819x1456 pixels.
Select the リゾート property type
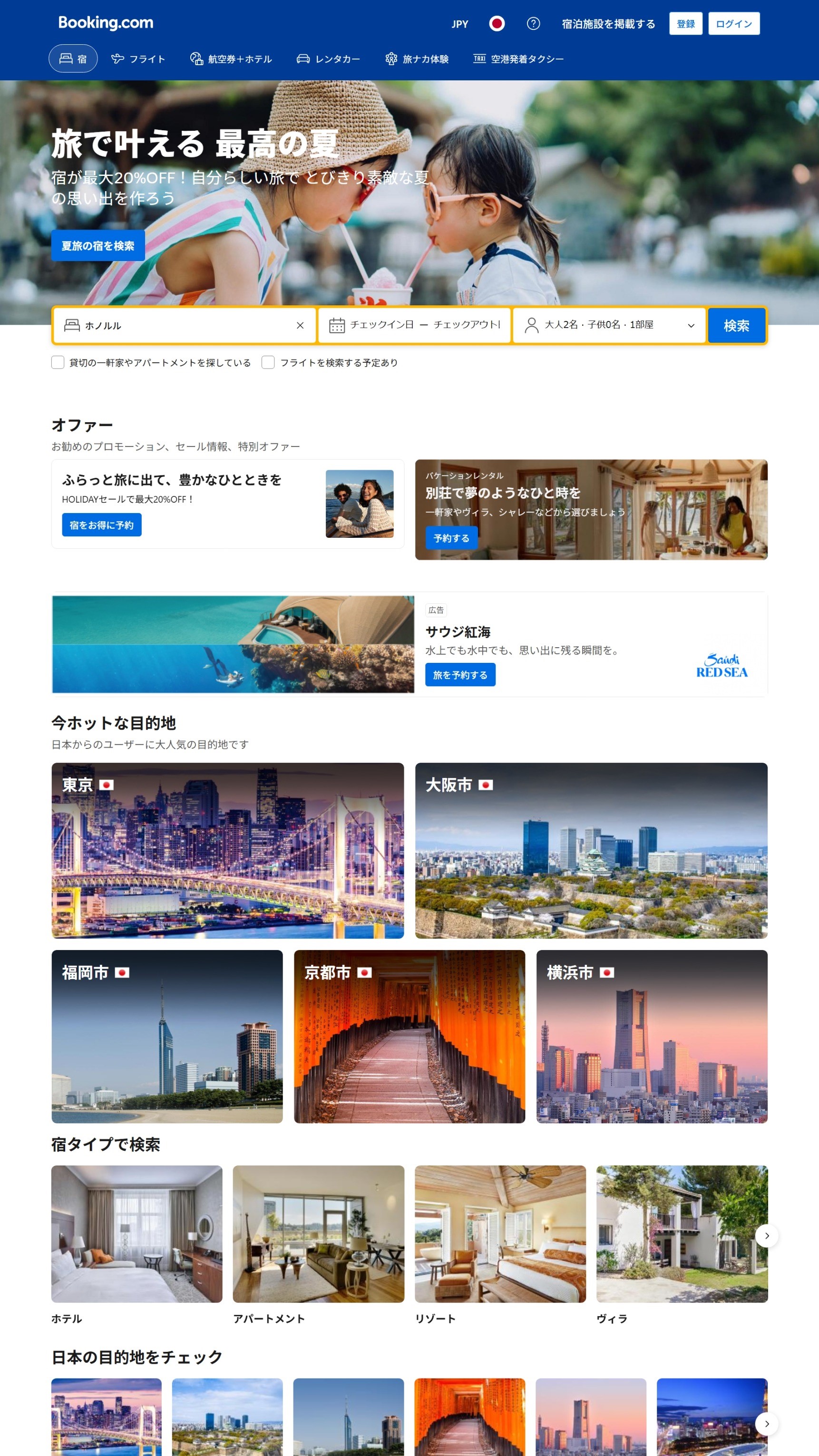[x=500, y=1244]
